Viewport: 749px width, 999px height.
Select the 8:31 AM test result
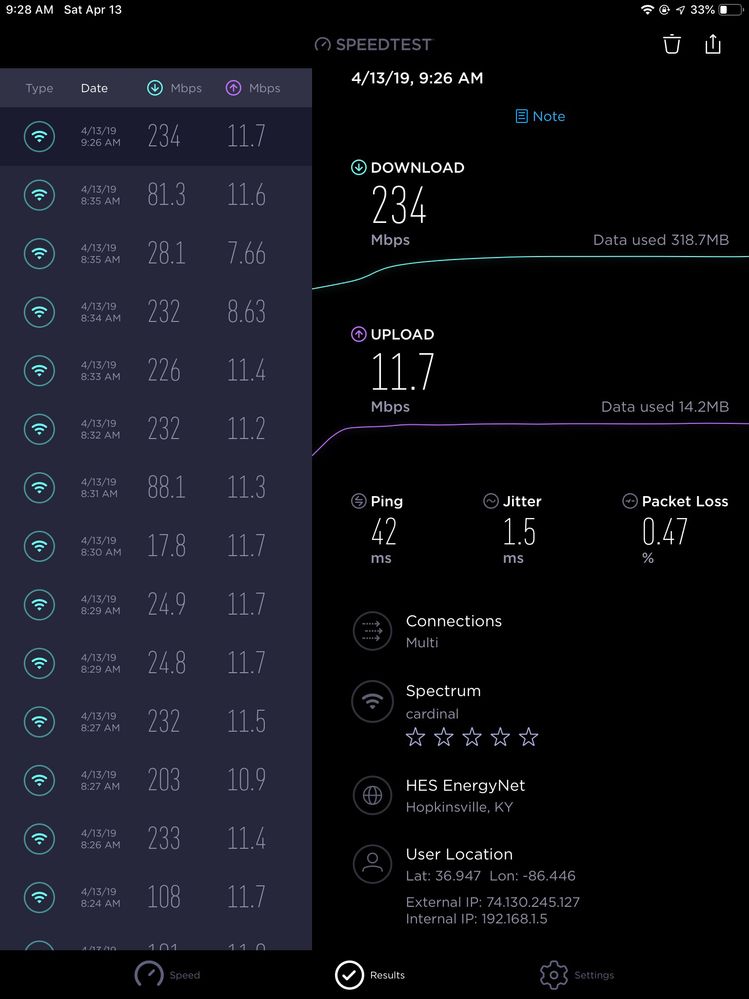click(x=156, y=488)
